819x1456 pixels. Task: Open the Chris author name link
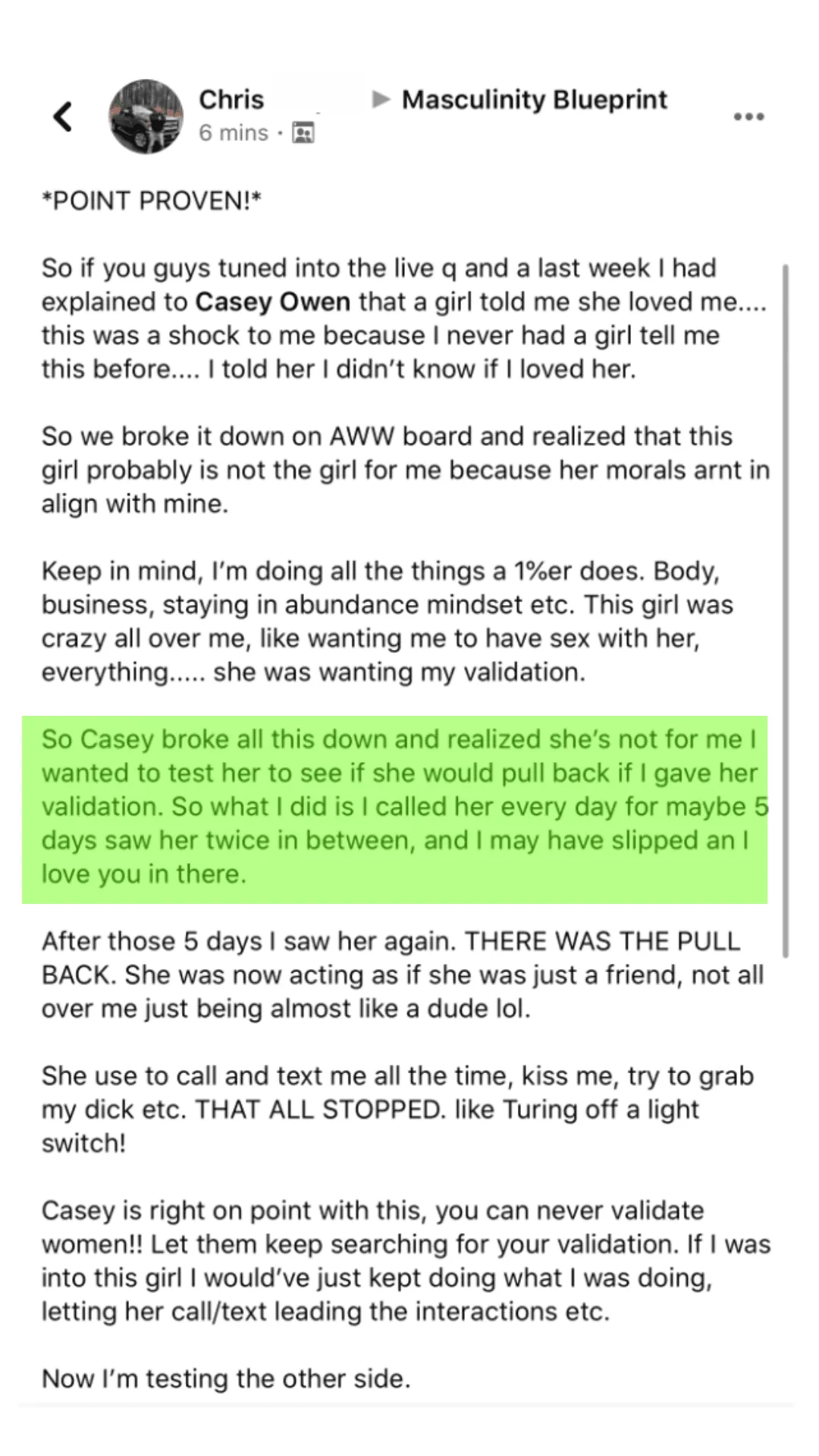[x=231, y=99]
